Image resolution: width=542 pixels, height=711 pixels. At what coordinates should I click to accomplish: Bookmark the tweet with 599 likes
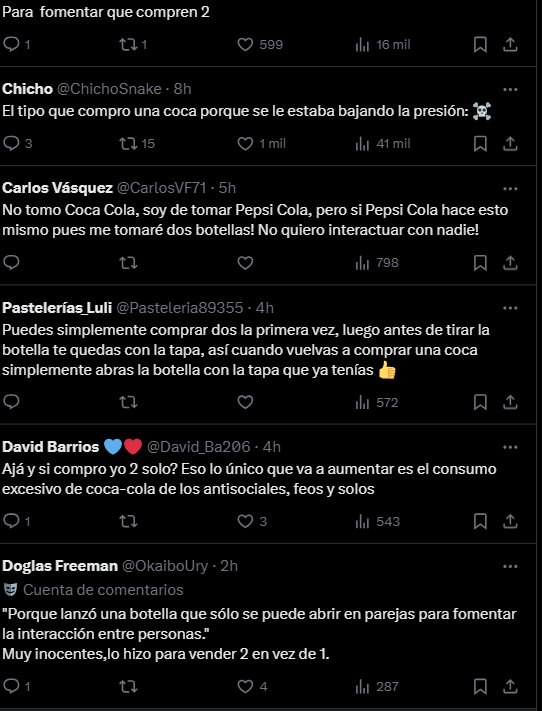480,44
